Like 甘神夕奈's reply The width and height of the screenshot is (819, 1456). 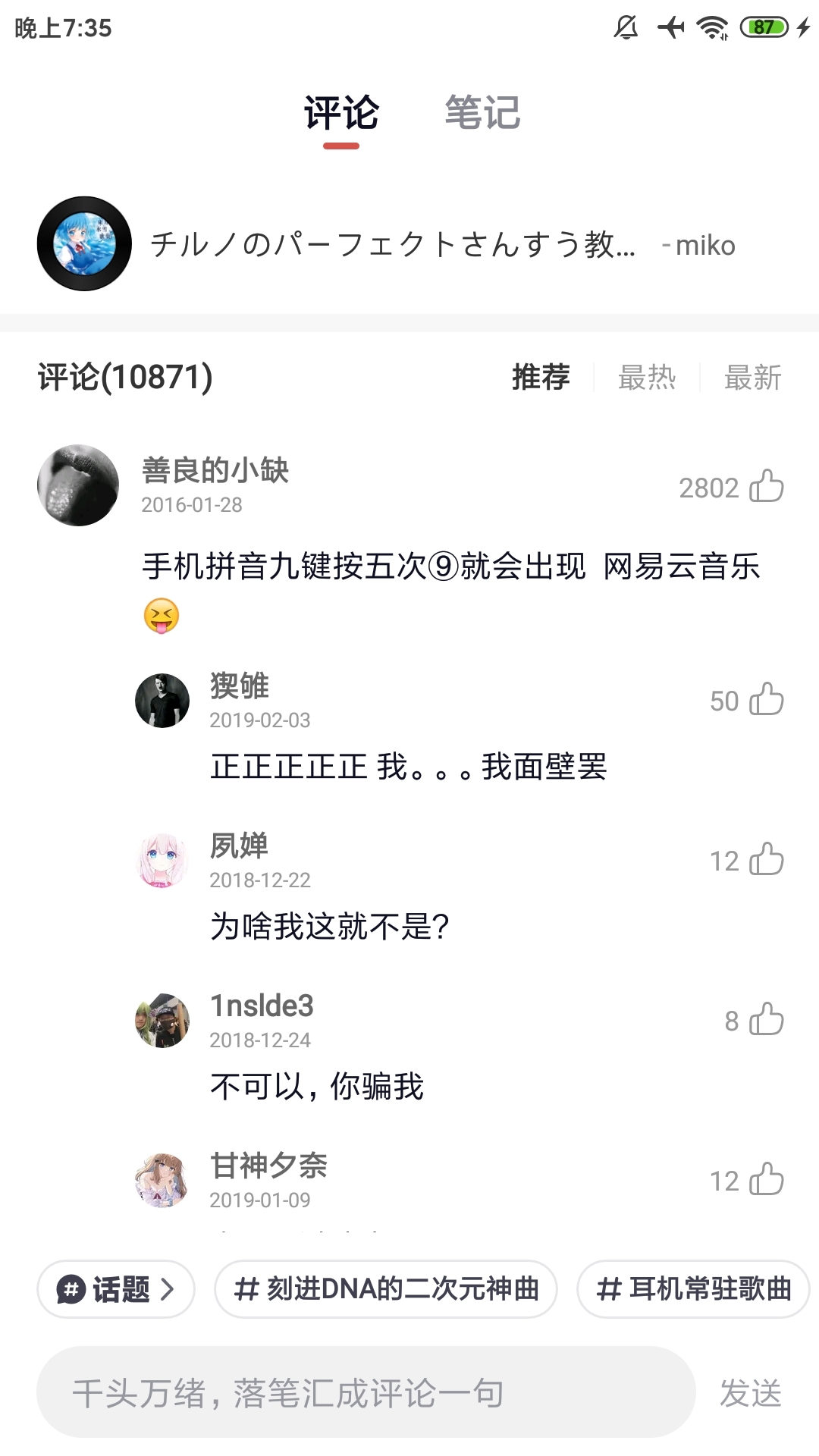point(766,1180)
